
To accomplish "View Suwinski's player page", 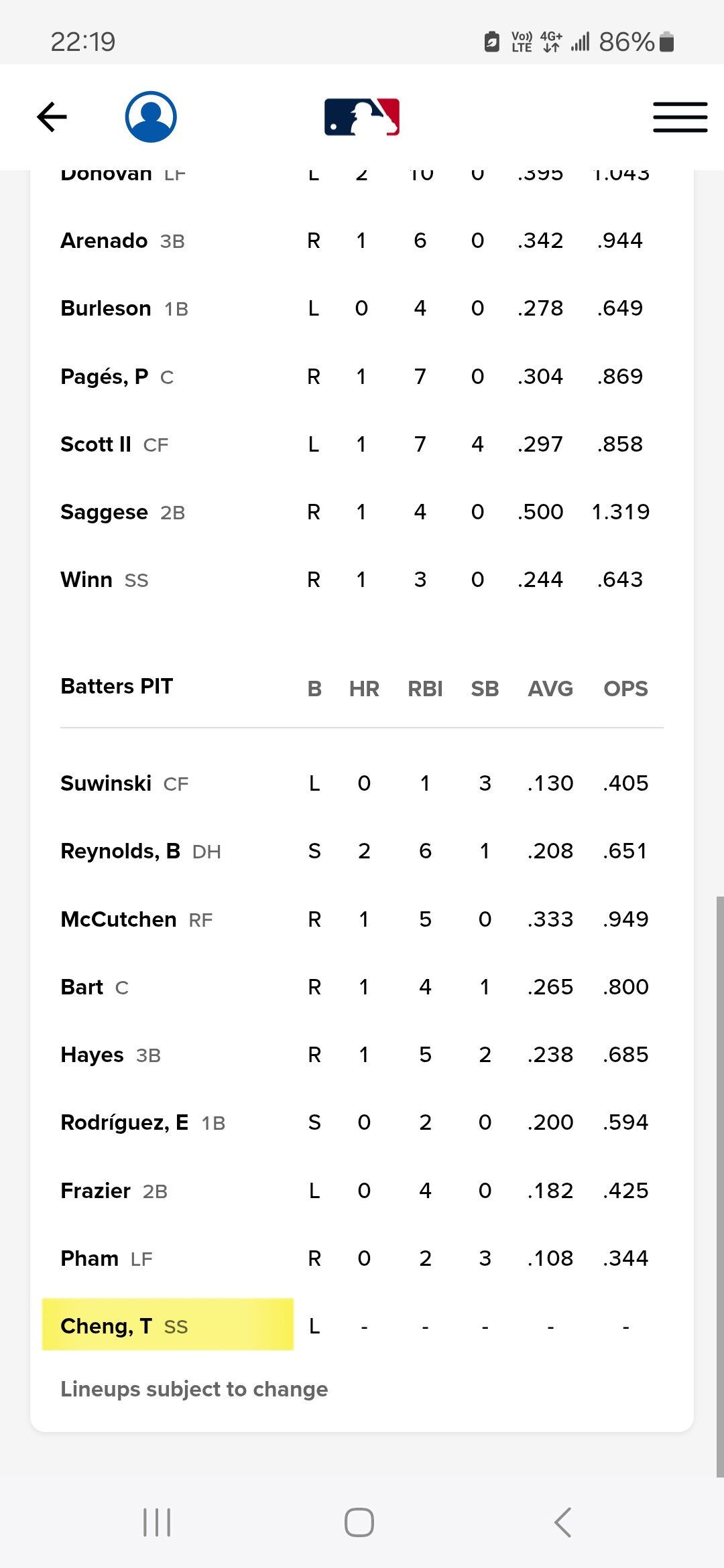I will [106, 783].
